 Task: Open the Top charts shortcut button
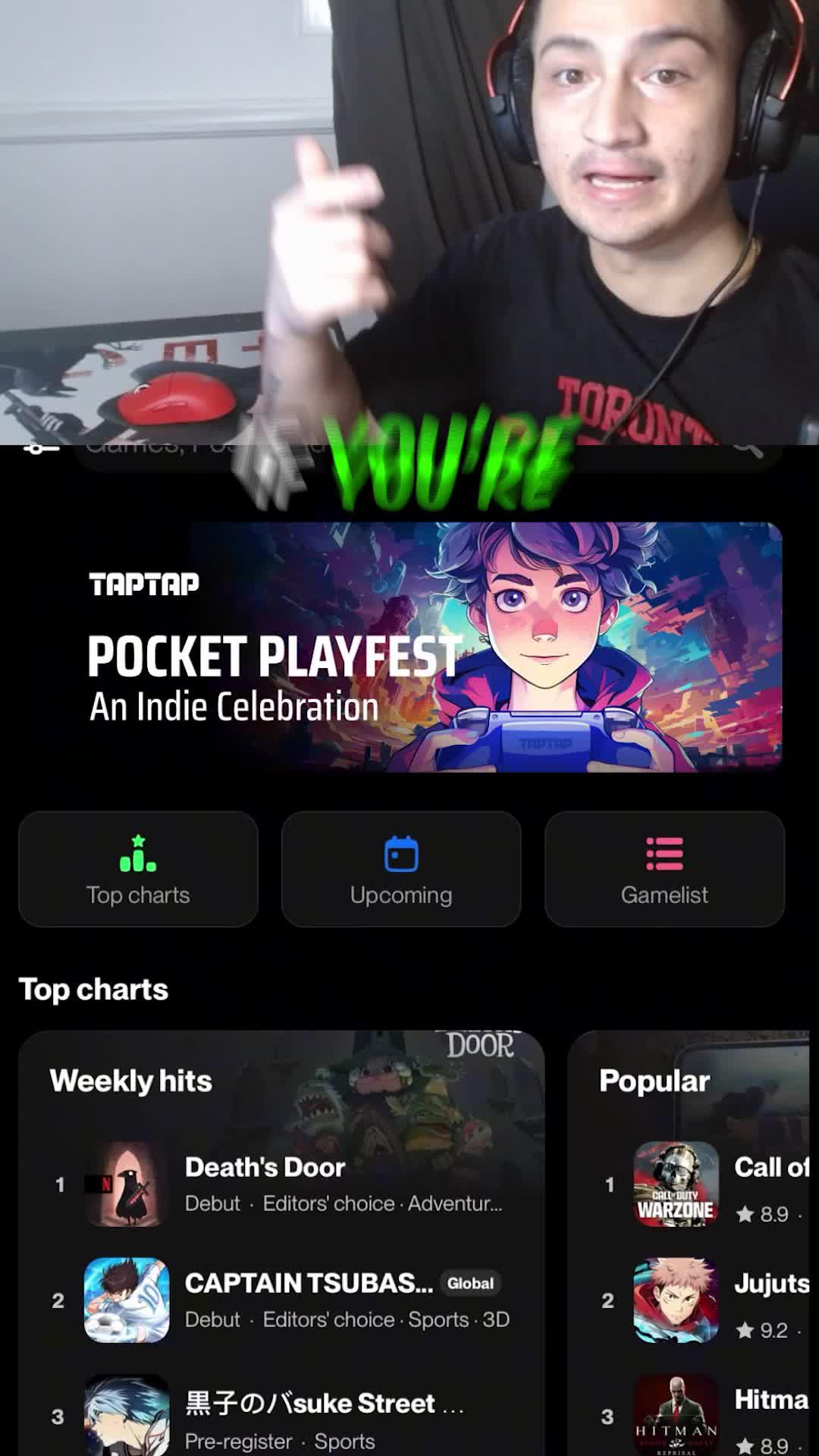click(138, 869)
